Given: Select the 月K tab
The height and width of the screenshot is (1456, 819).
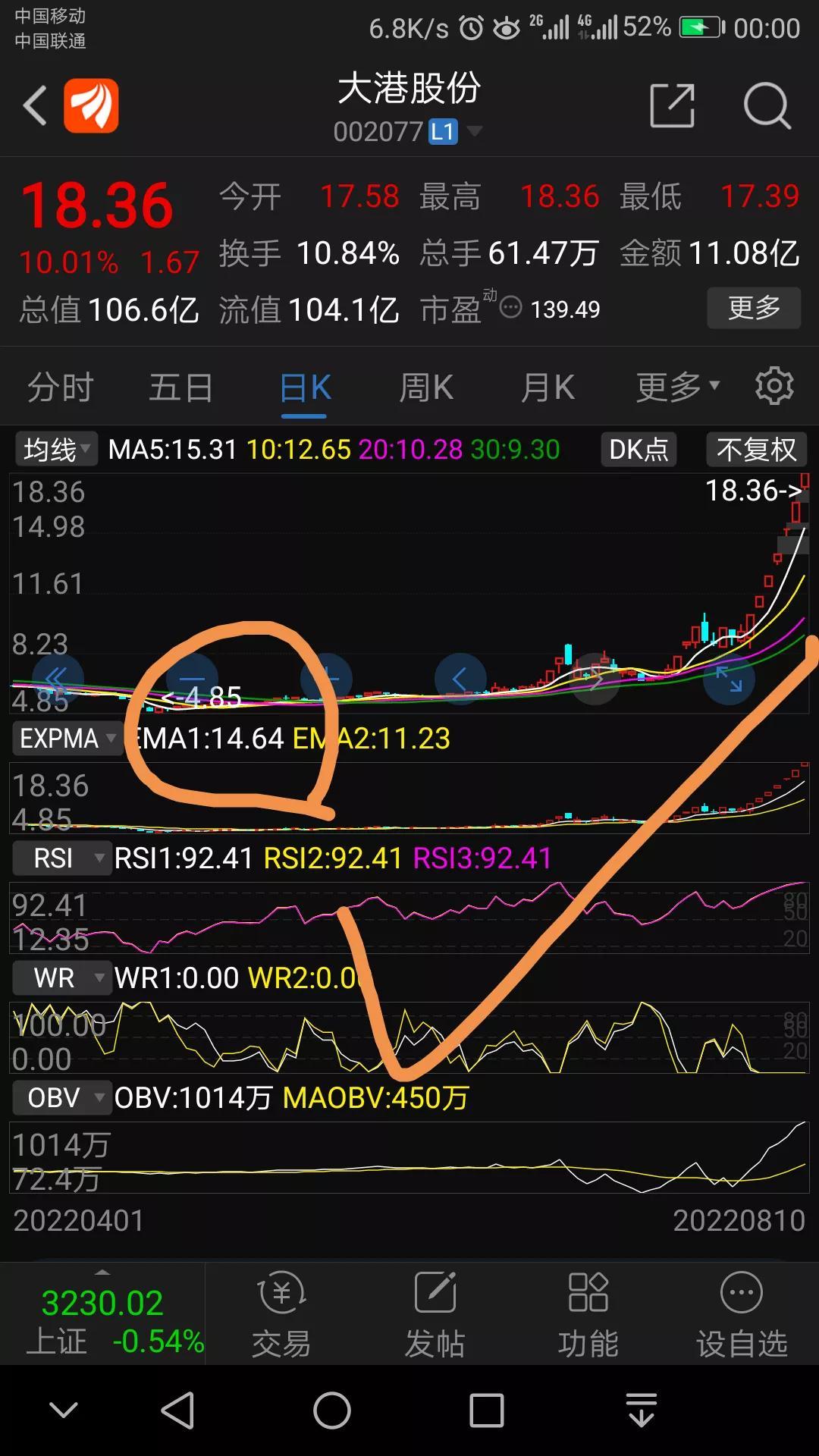Looking at the screenshot, I should click(548, 388).
